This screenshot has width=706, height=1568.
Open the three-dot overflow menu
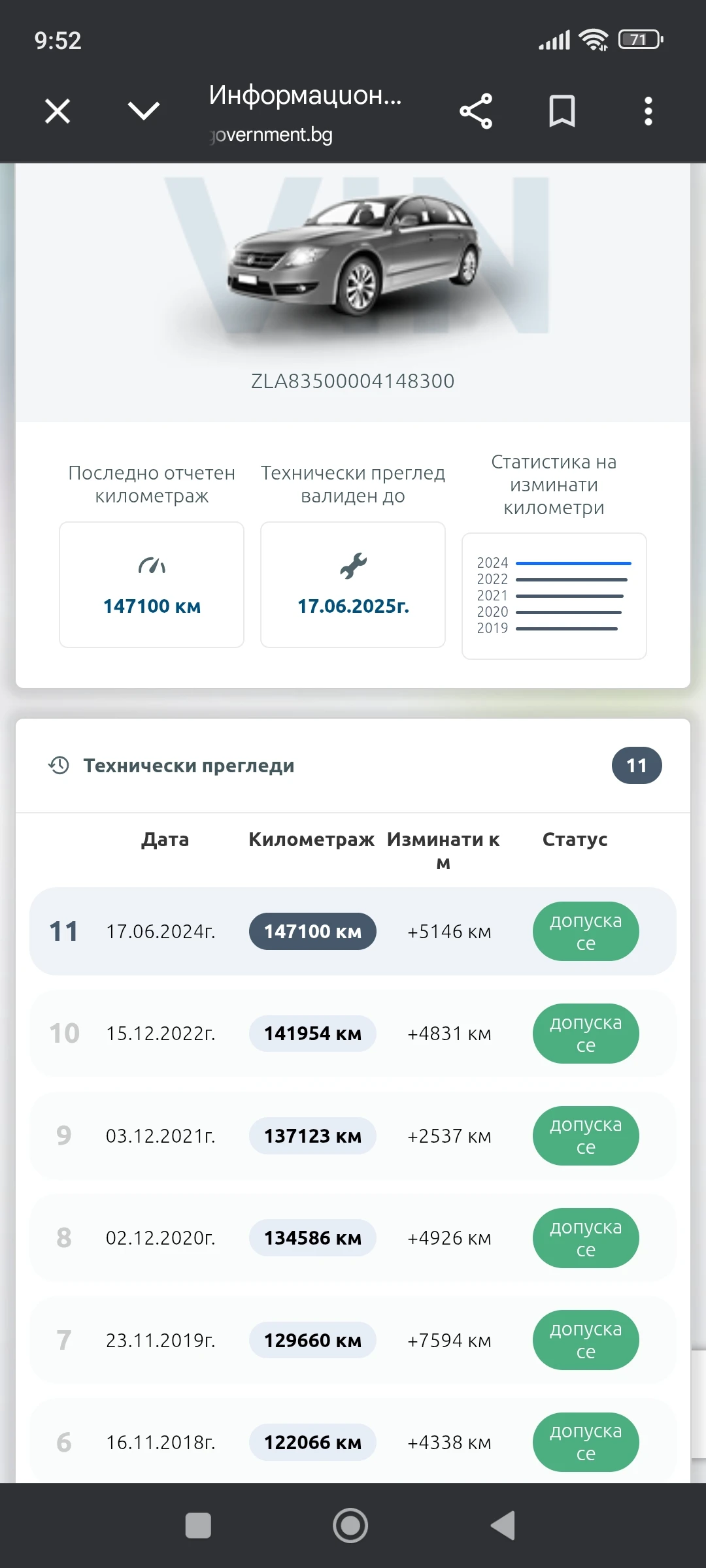click(648, 111)
